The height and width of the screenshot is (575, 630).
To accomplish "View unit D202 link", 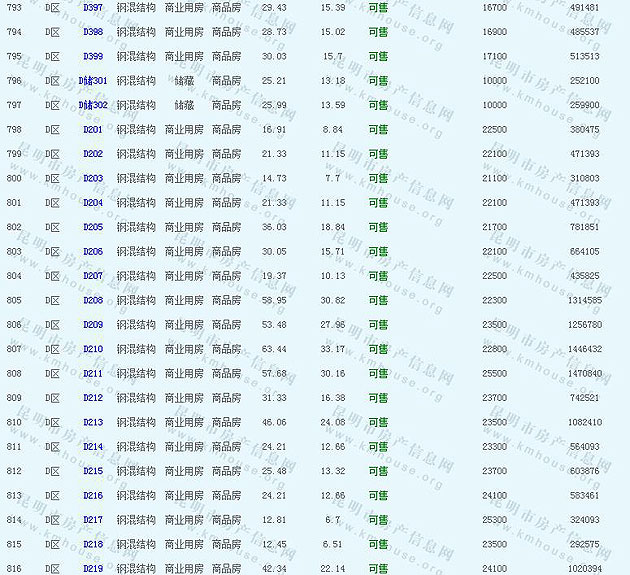I will coord(92,154).
